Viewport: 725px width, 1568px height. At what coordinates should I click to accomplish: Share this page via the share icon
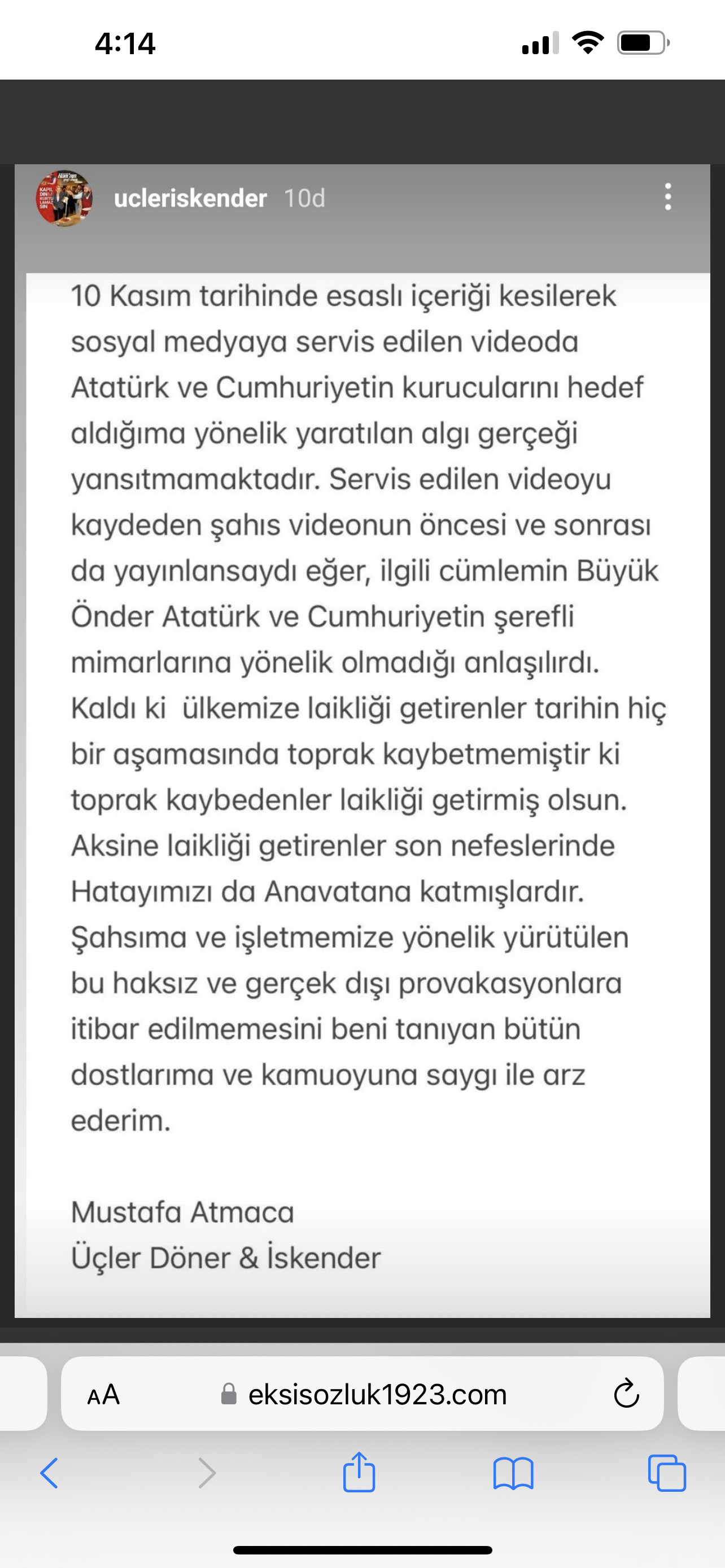(x=359, y=1473)
